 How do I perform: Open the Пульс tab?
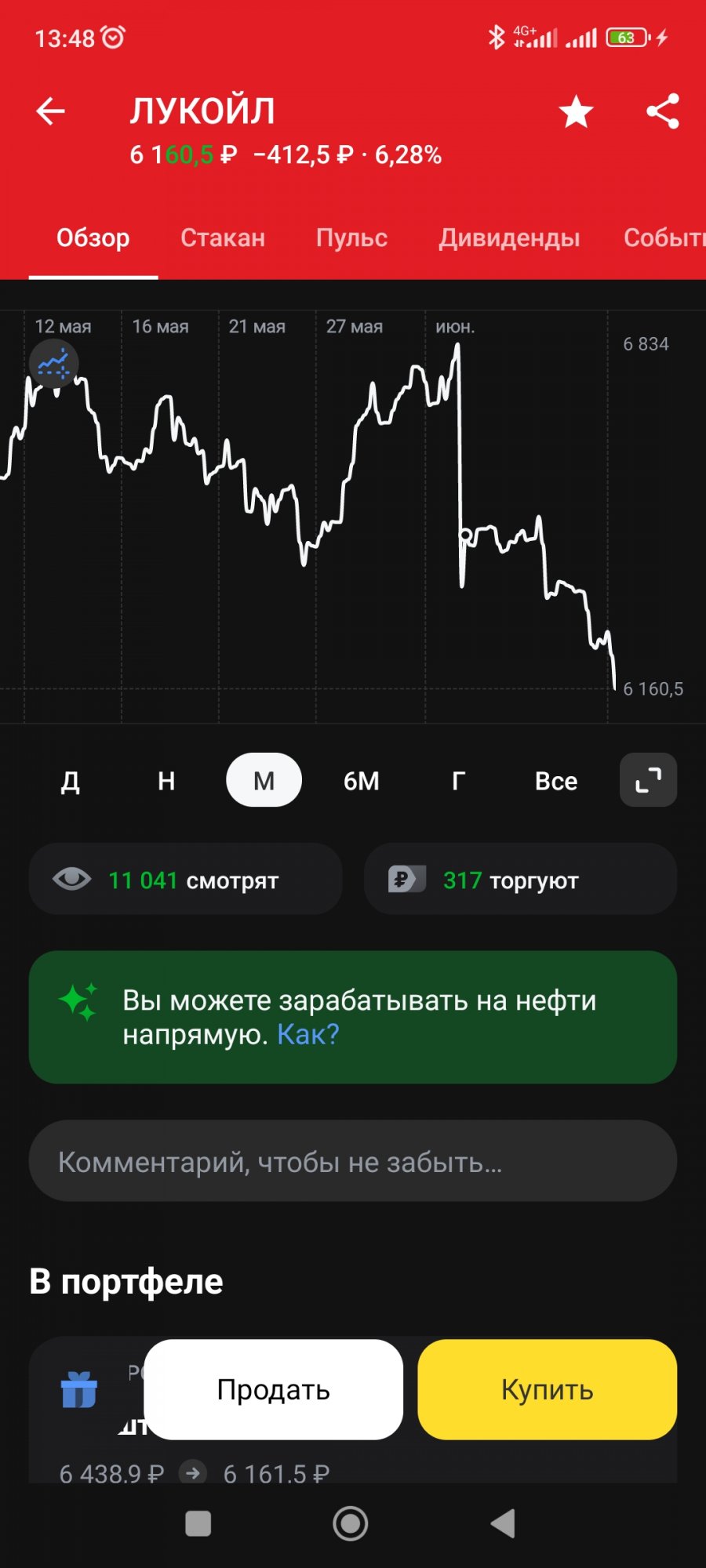click(x=351, y=238)
